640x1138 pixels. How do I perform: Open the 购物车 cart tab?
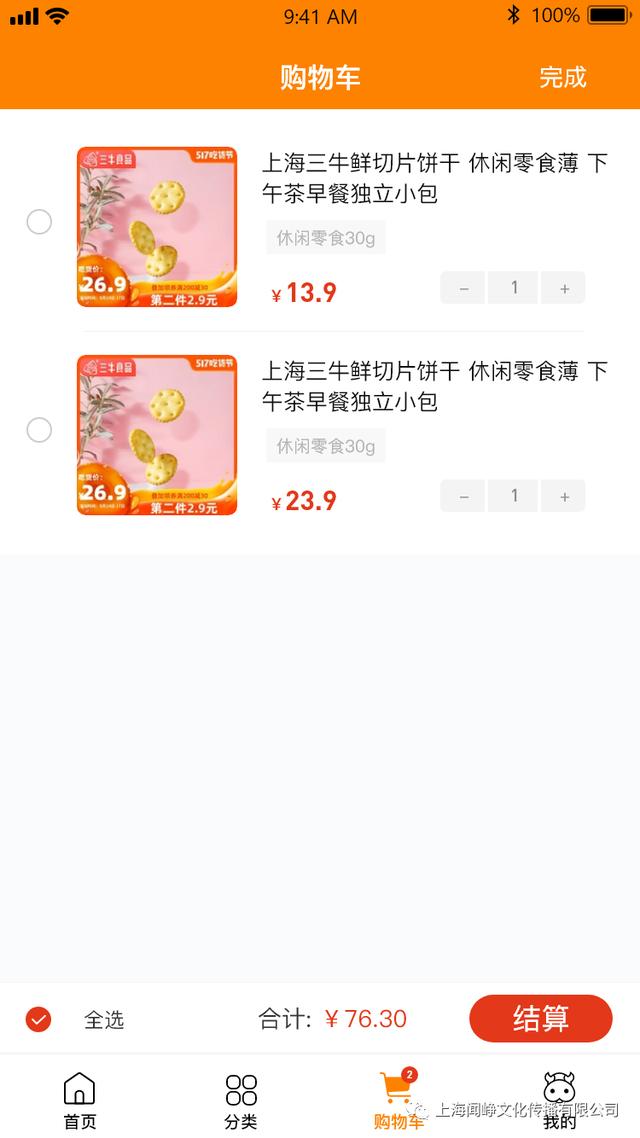coord(398,1100)
